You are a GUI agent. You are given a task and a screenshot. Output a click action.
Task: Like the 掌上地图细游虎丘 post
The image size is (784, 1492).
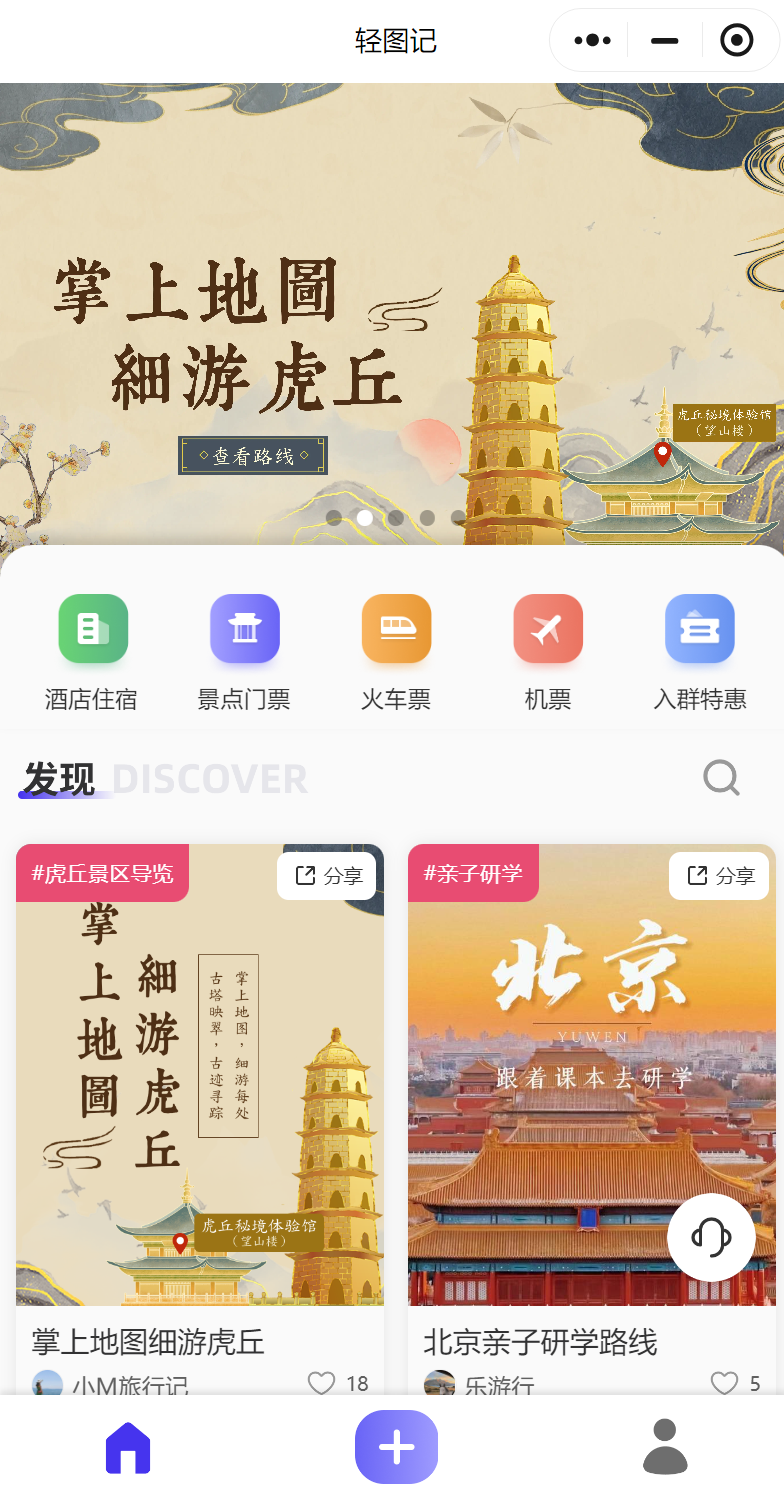(x=321, y=1383)
